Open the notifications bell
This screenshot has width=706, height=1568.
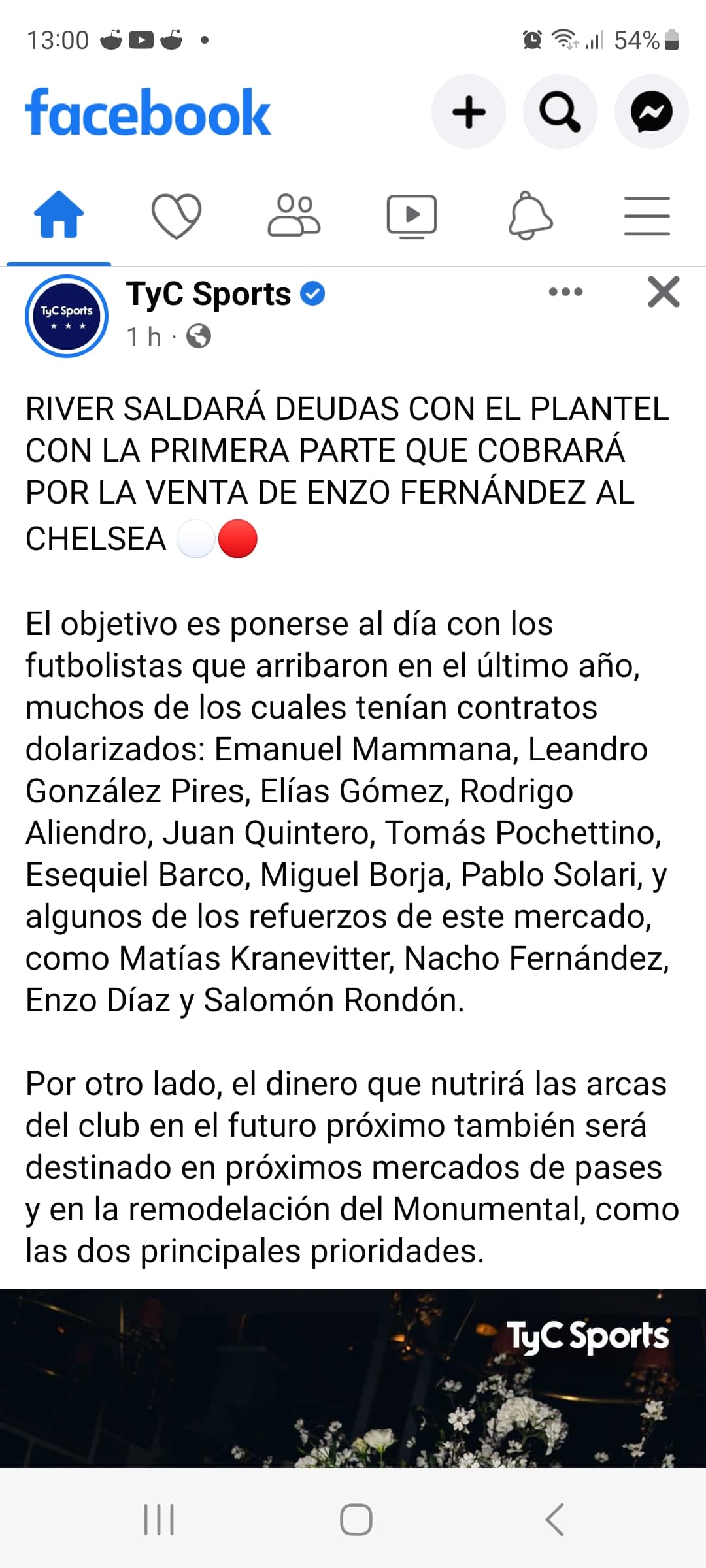530,216
